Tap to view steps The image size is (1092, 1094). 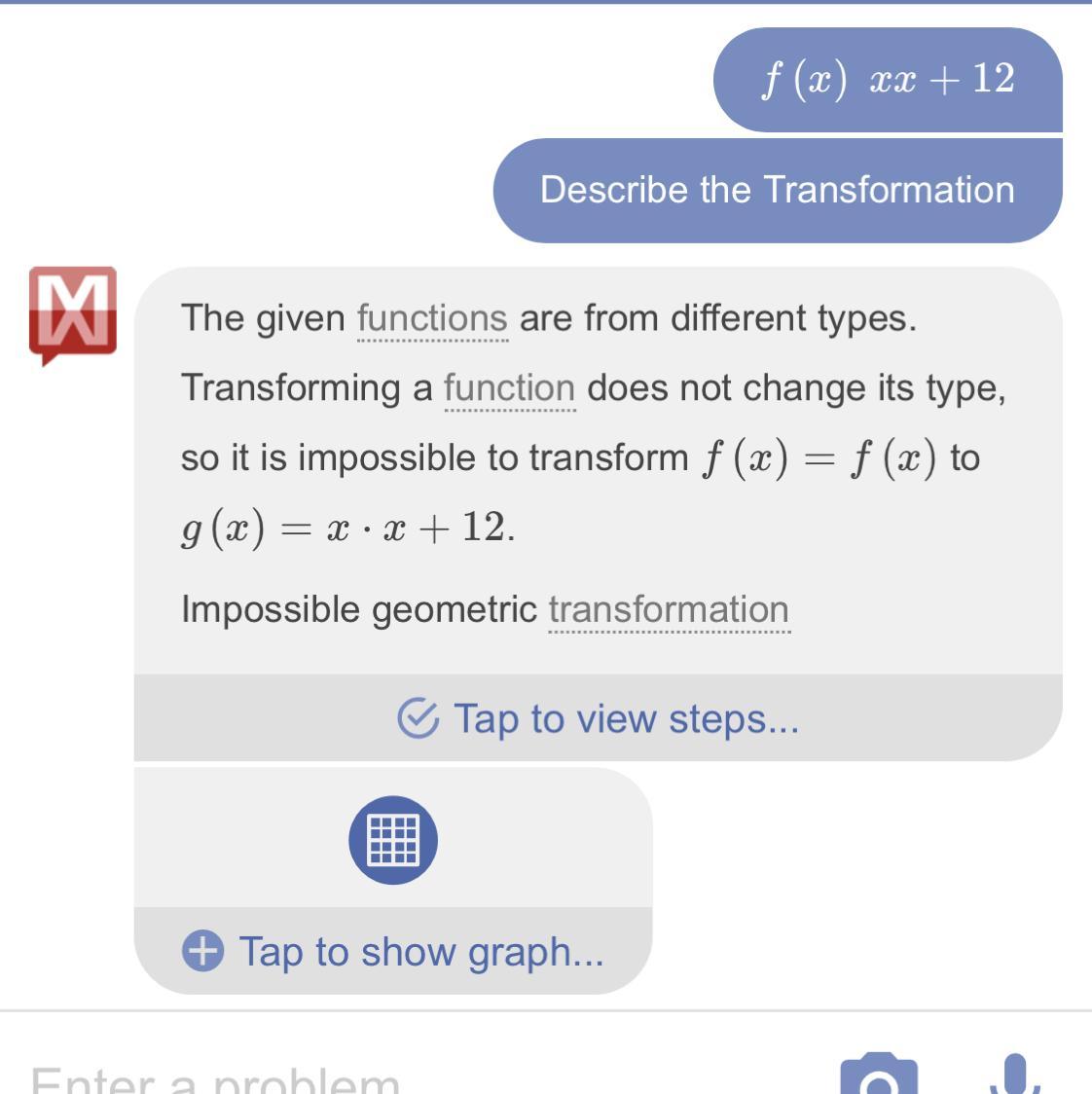click(598, 718)
